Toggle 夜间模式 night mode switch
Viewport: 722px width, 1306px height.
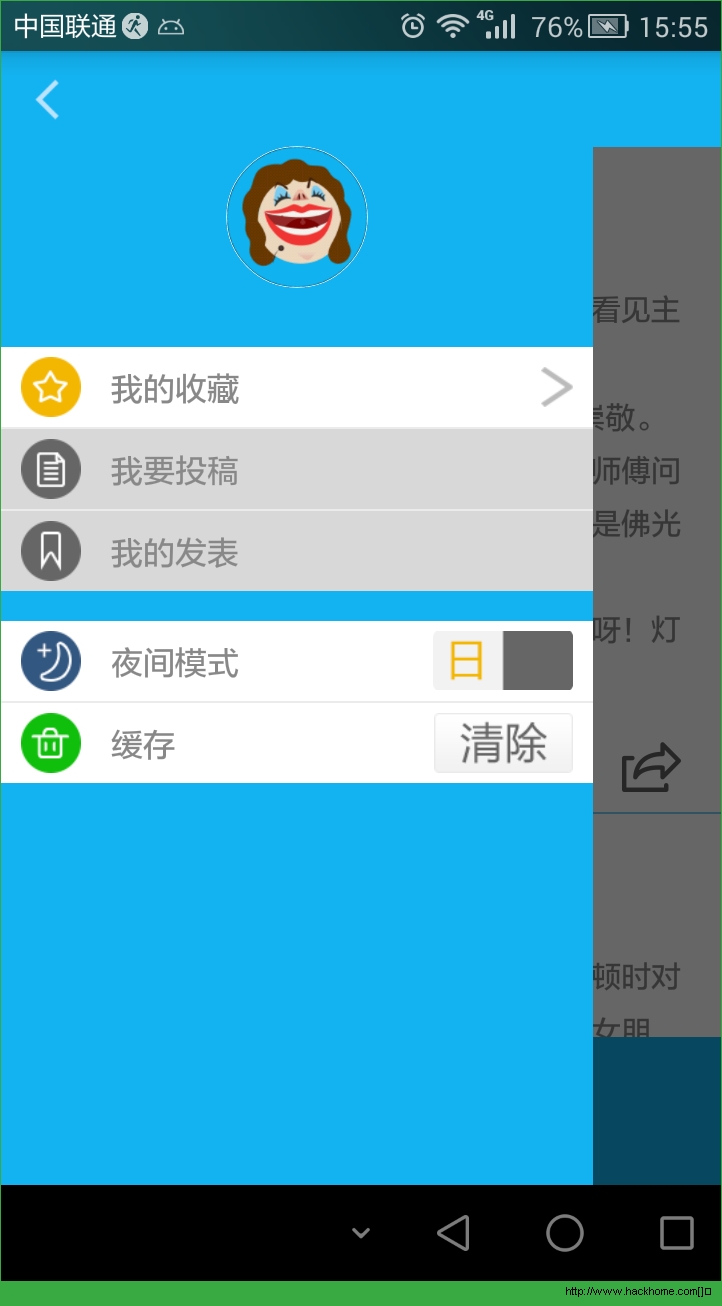[503, 661]
